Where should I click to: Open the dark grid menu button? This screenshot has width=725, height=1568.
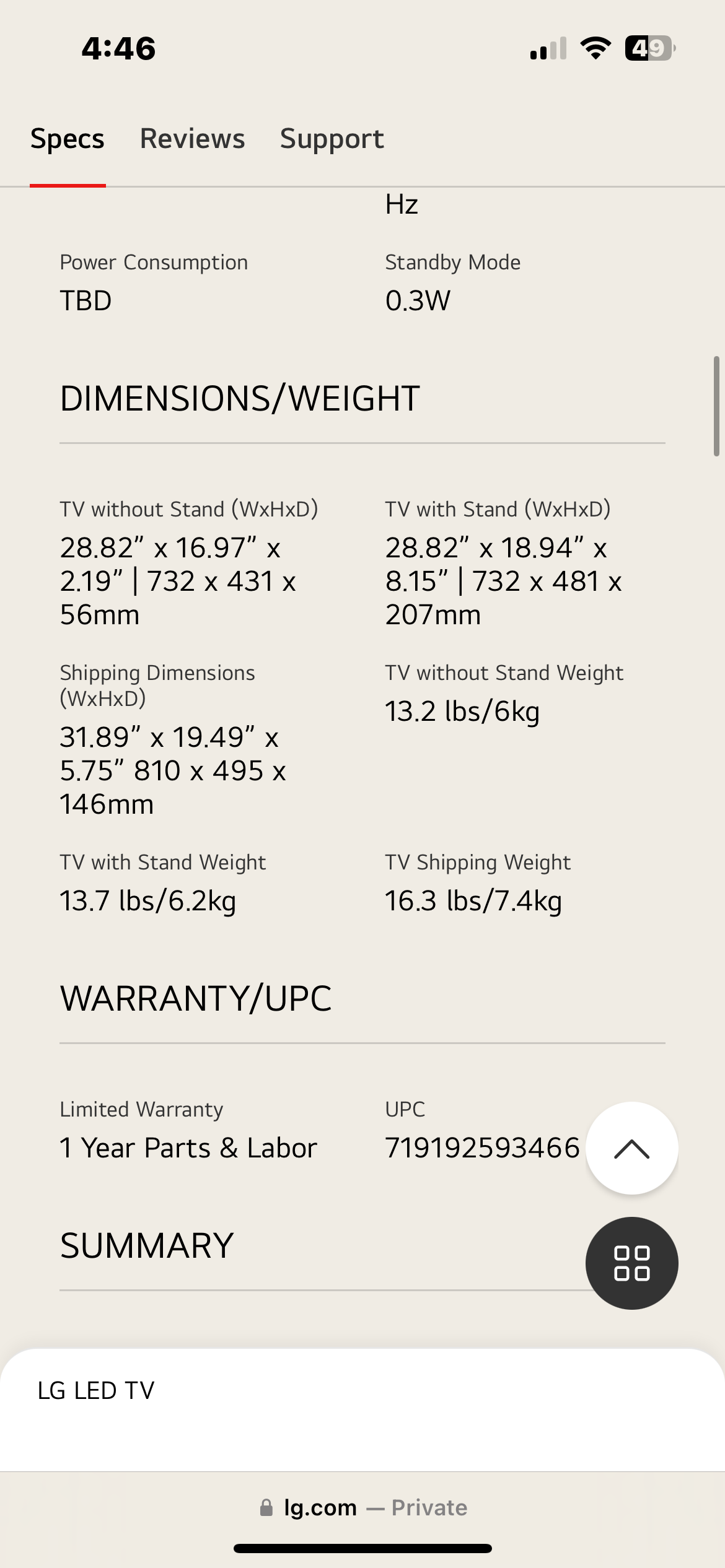click(x=631, y=1263)
